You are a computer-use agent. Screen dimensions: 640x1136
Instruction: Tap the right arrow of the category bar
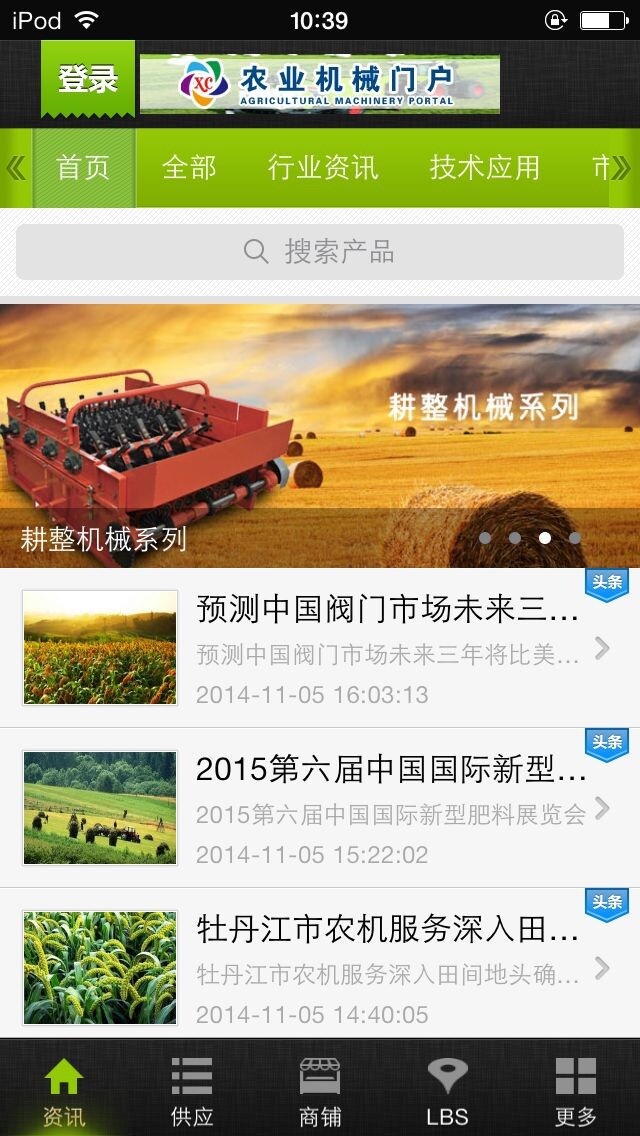[x=623, y=168]
